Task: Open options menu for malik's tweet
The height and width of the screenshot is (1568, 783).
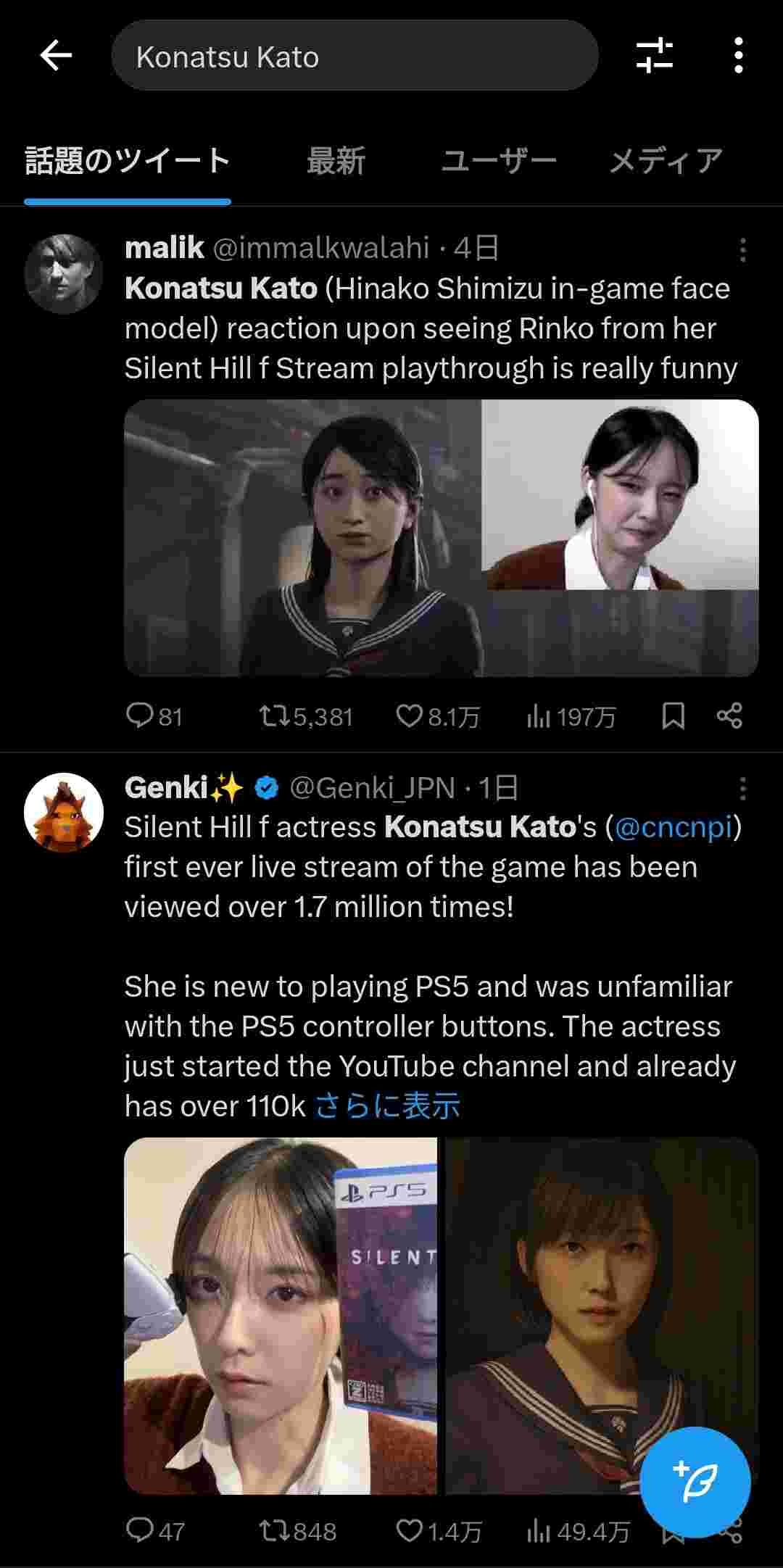Action: (742, 249)
